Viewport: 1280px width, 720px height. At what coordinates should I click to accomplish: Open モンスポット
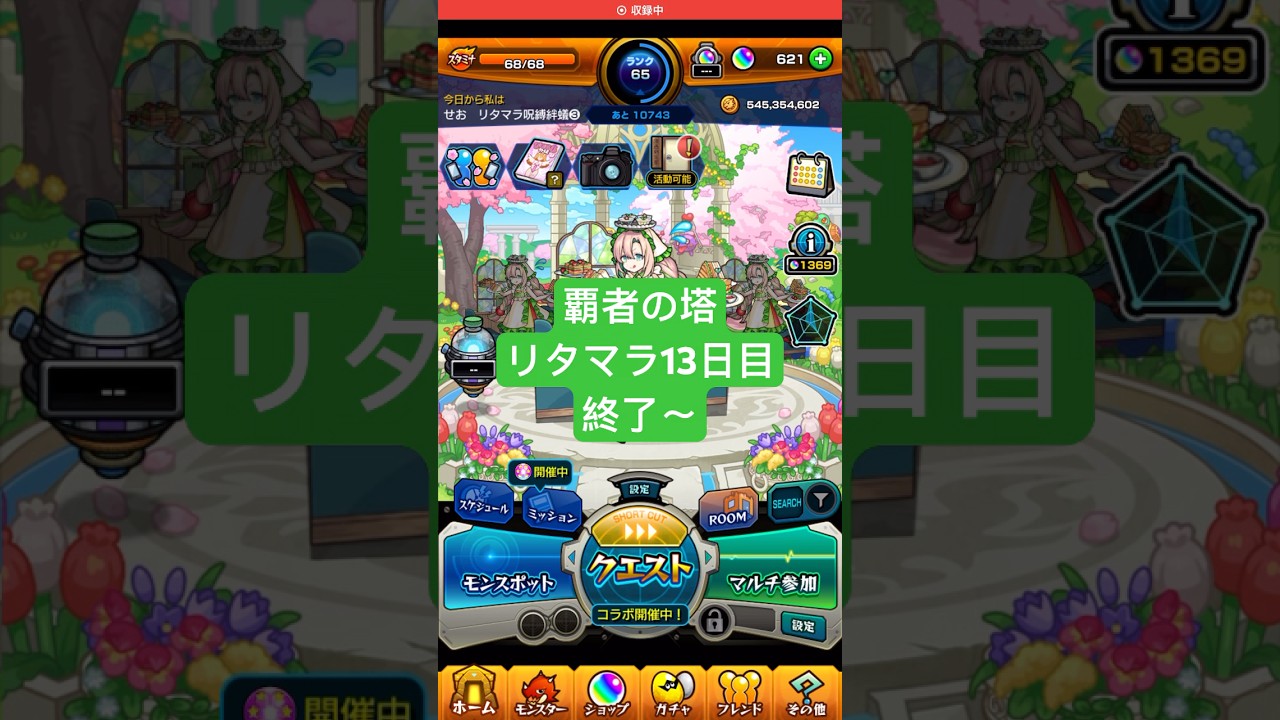[x=507, y=582]
